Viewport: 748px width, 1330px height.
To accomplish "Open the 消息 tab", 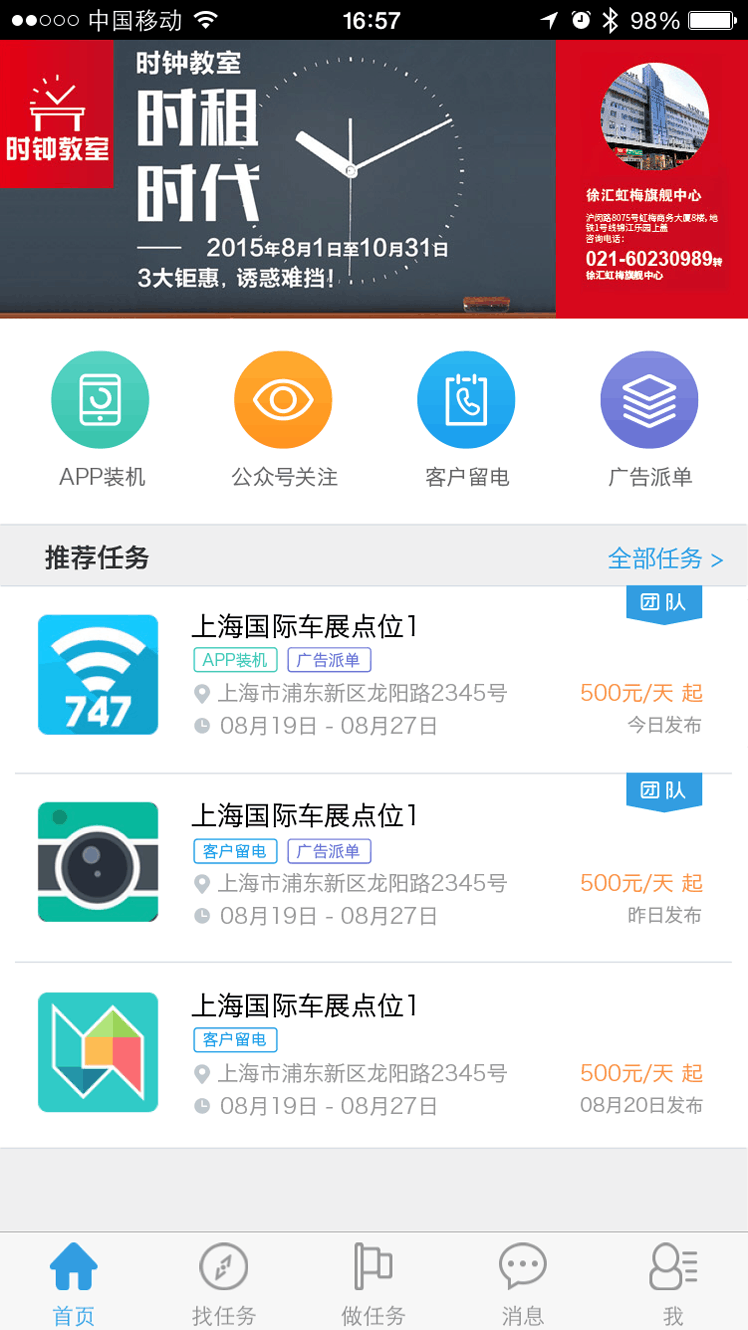I will coord(522,1282).
